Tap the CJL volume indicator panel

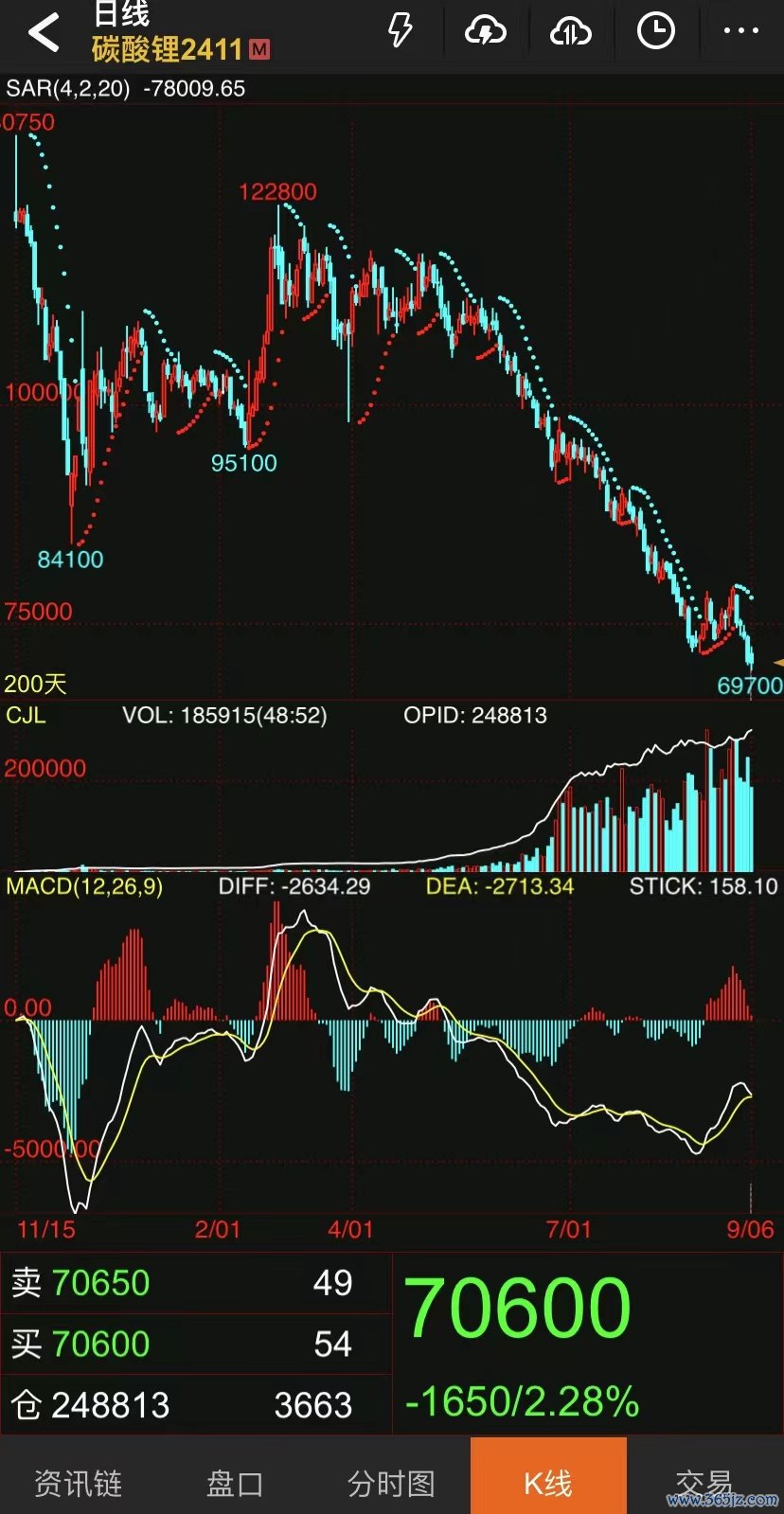point(27,716)
